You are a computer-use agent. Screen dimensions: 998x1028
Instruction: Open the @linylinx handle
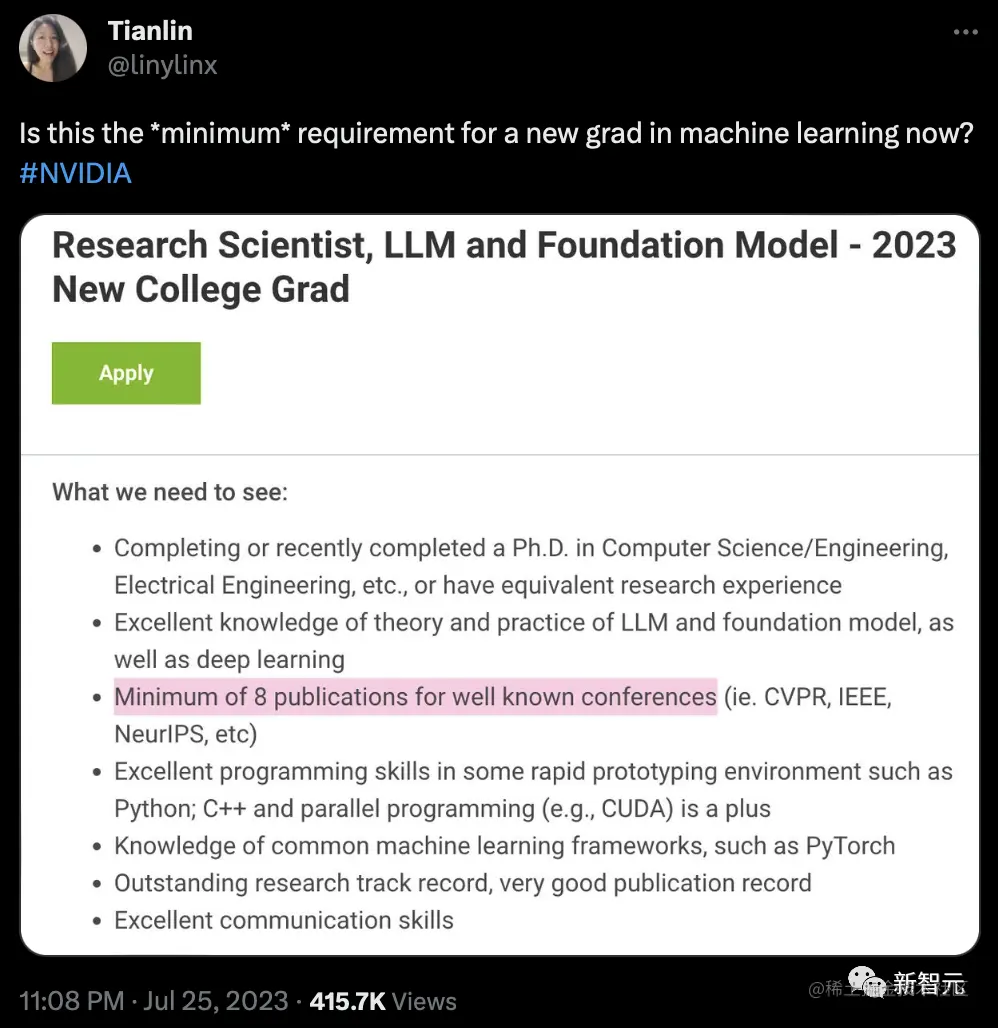[x=162, y=65]
